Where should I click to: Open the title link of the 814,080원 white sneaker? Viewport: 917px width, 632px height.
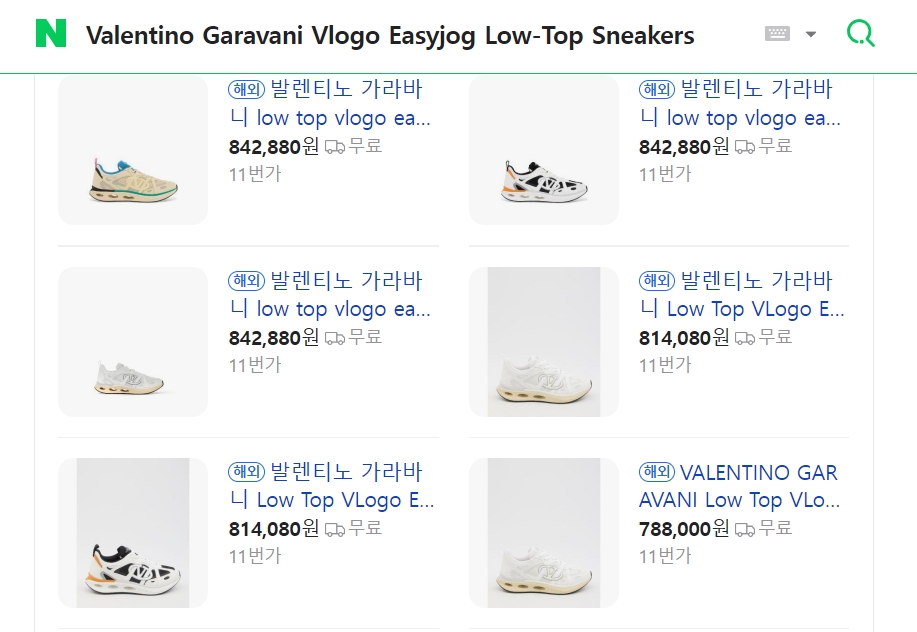pyautogui.click(x=741, y=295)
